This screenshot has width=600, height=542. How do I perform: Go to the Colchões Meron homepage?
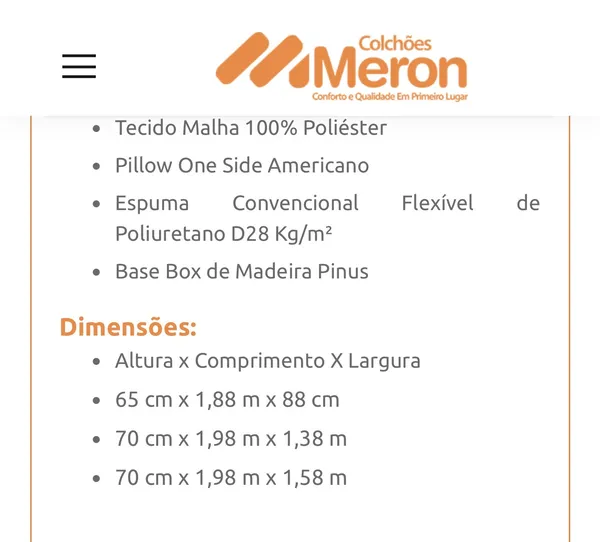pyautogui.click(x=342, y=66)
